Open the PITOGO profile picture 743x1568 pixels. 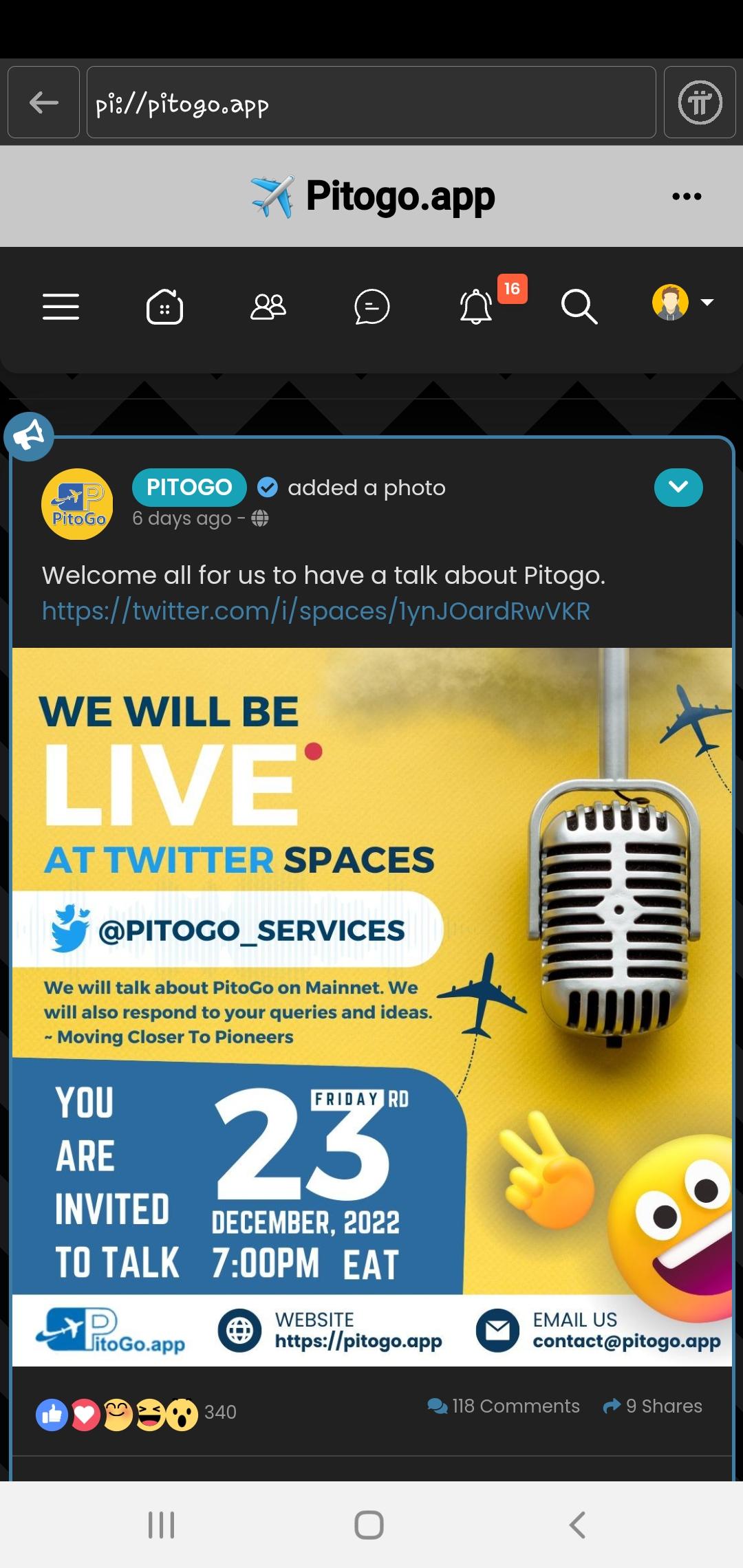78,504
